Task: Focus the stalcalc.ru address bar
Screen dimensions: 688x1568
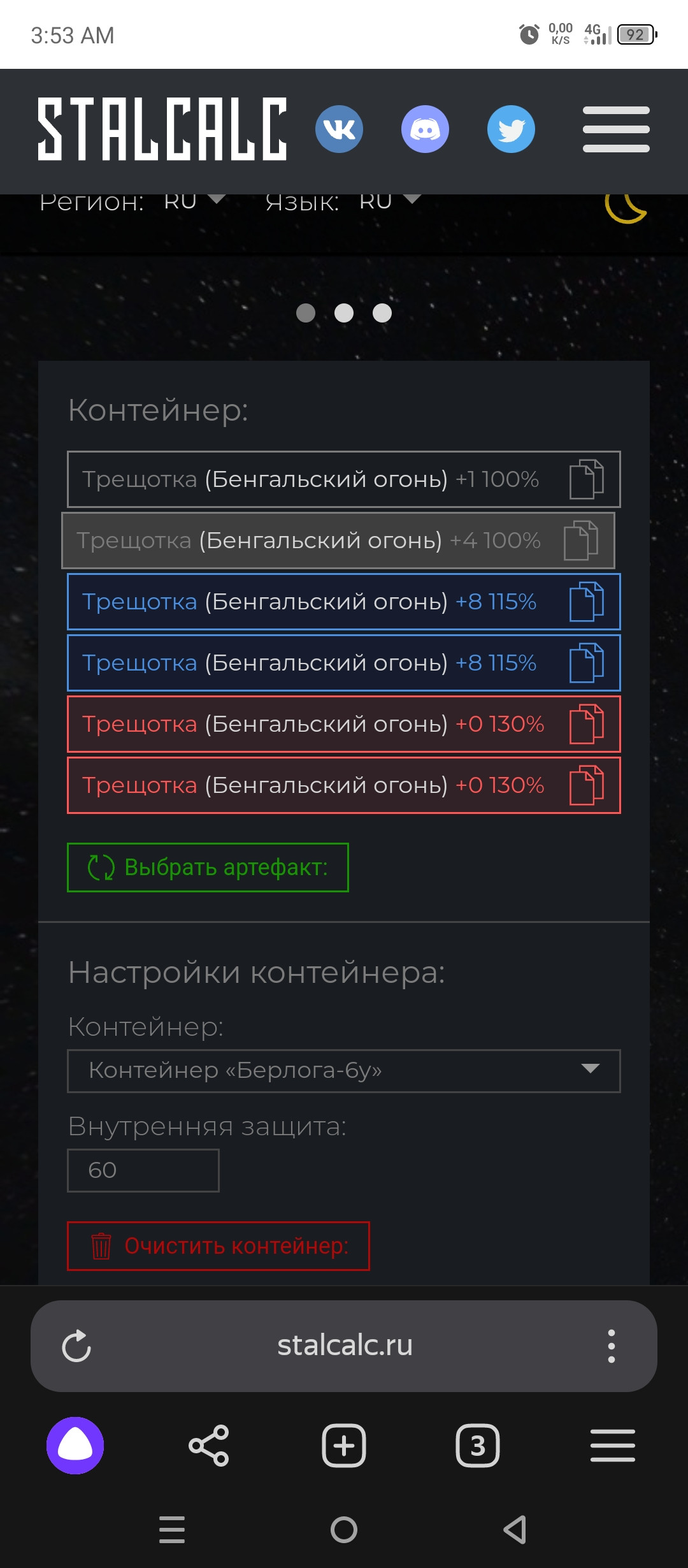Action: pyautogui.click(x=345, y=1346)
